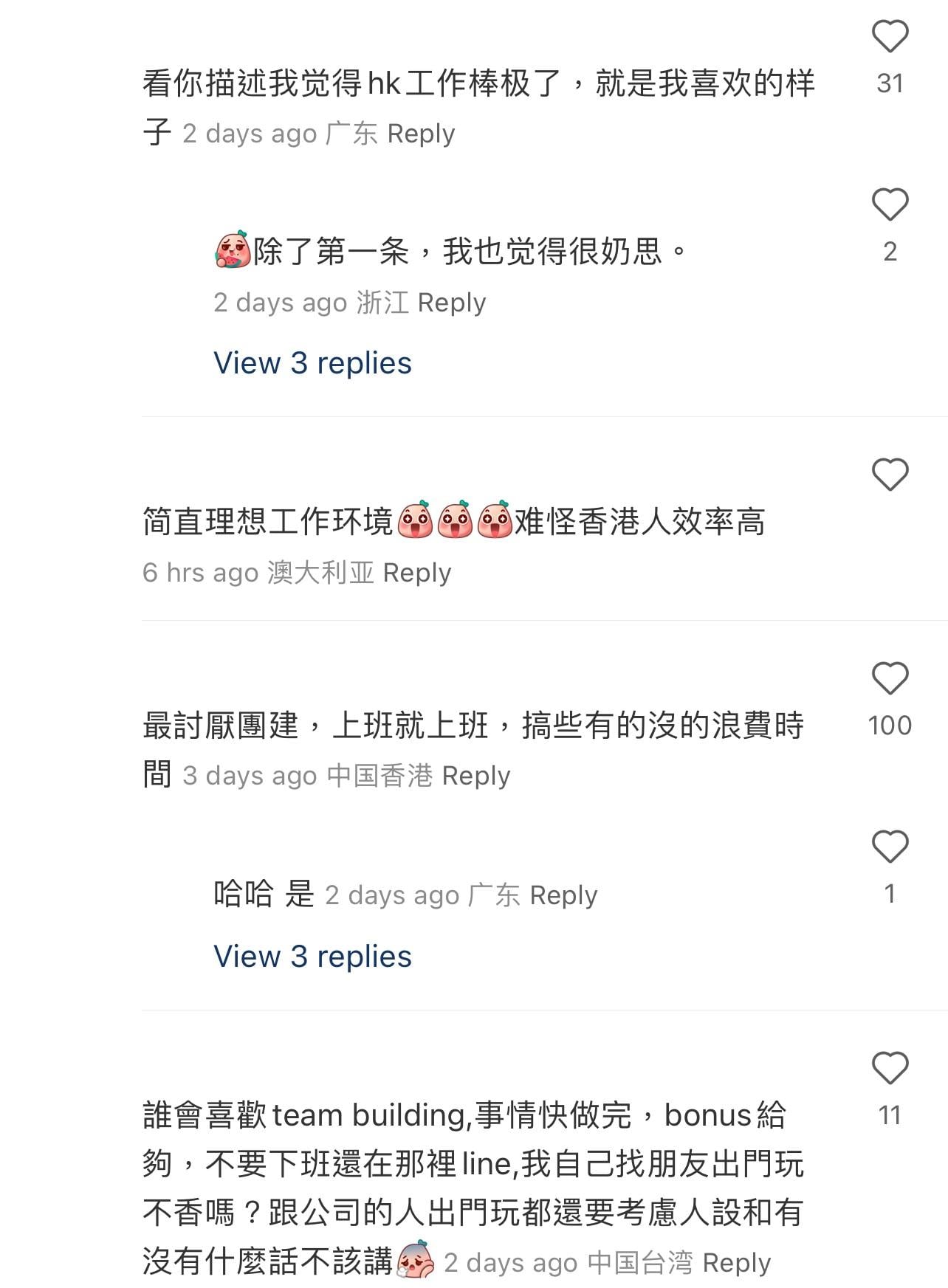Like the team building comment from 中国台湾
Viewport: 948px width, 1288px height.
[x=890, y=1068]
